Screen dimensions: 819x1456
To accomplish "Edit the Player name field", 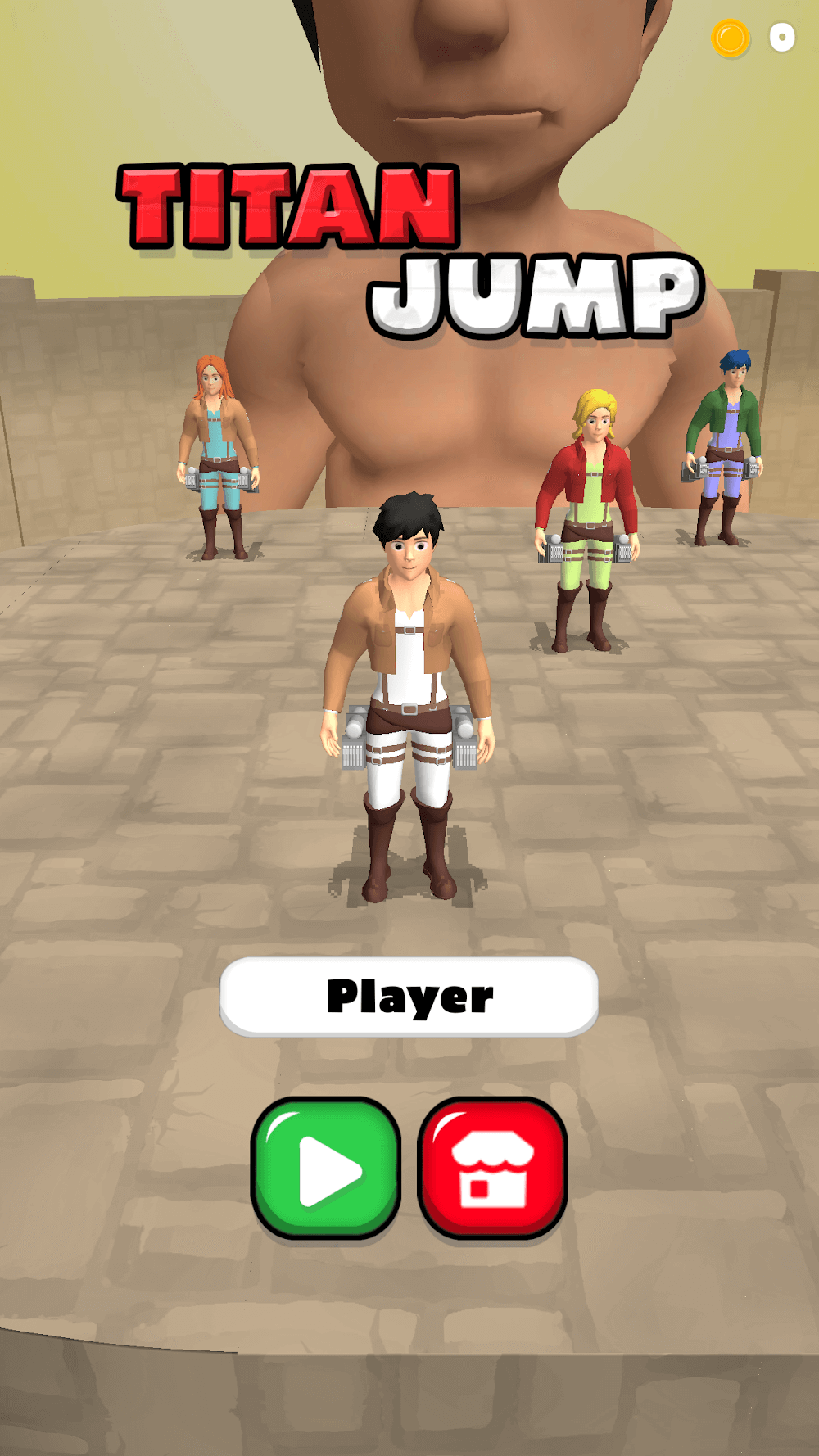I will tap(409, 996).
